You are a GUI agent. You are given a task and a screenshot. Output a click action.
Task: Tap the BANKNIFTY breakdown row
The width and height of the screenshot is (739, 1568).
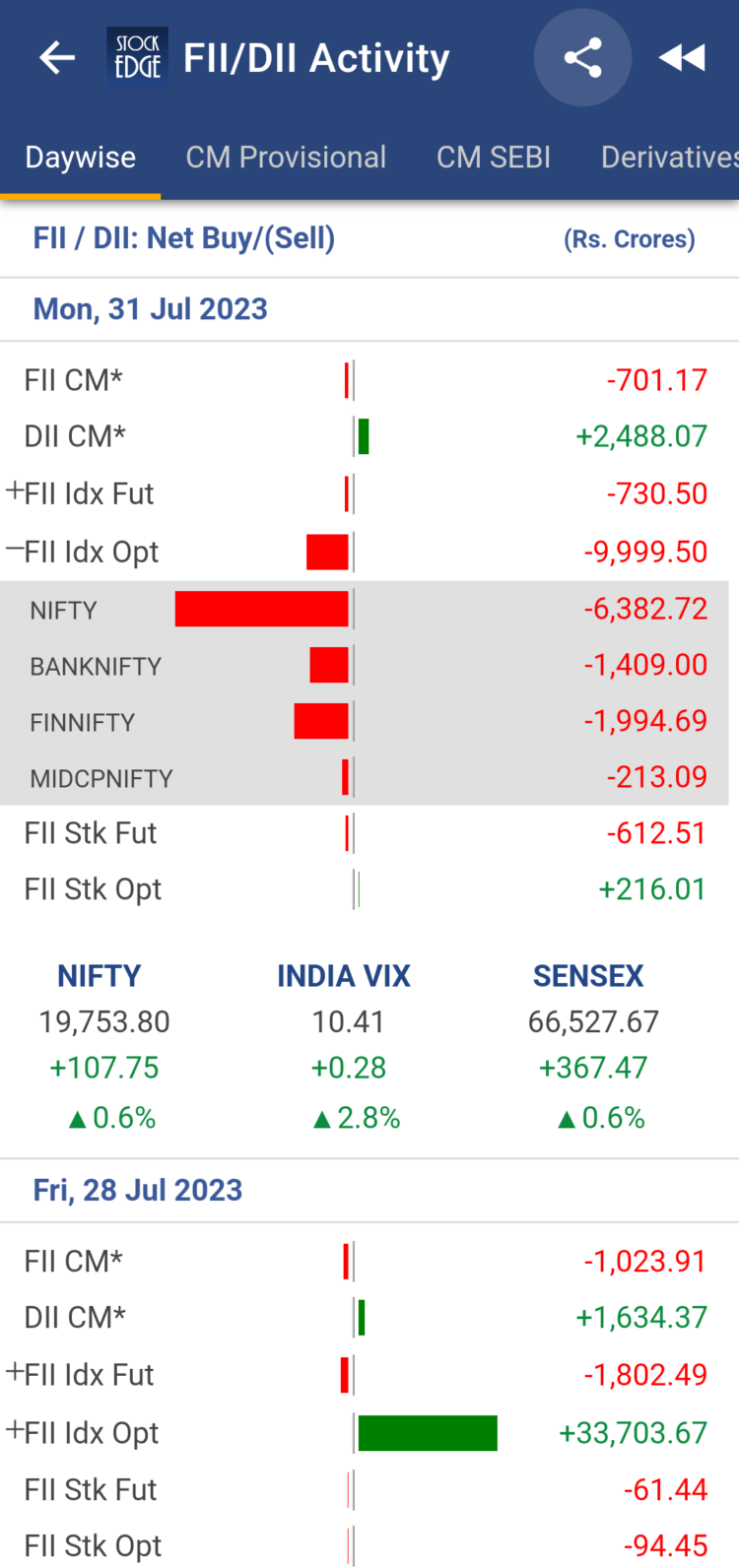click(x=369, y=666)
